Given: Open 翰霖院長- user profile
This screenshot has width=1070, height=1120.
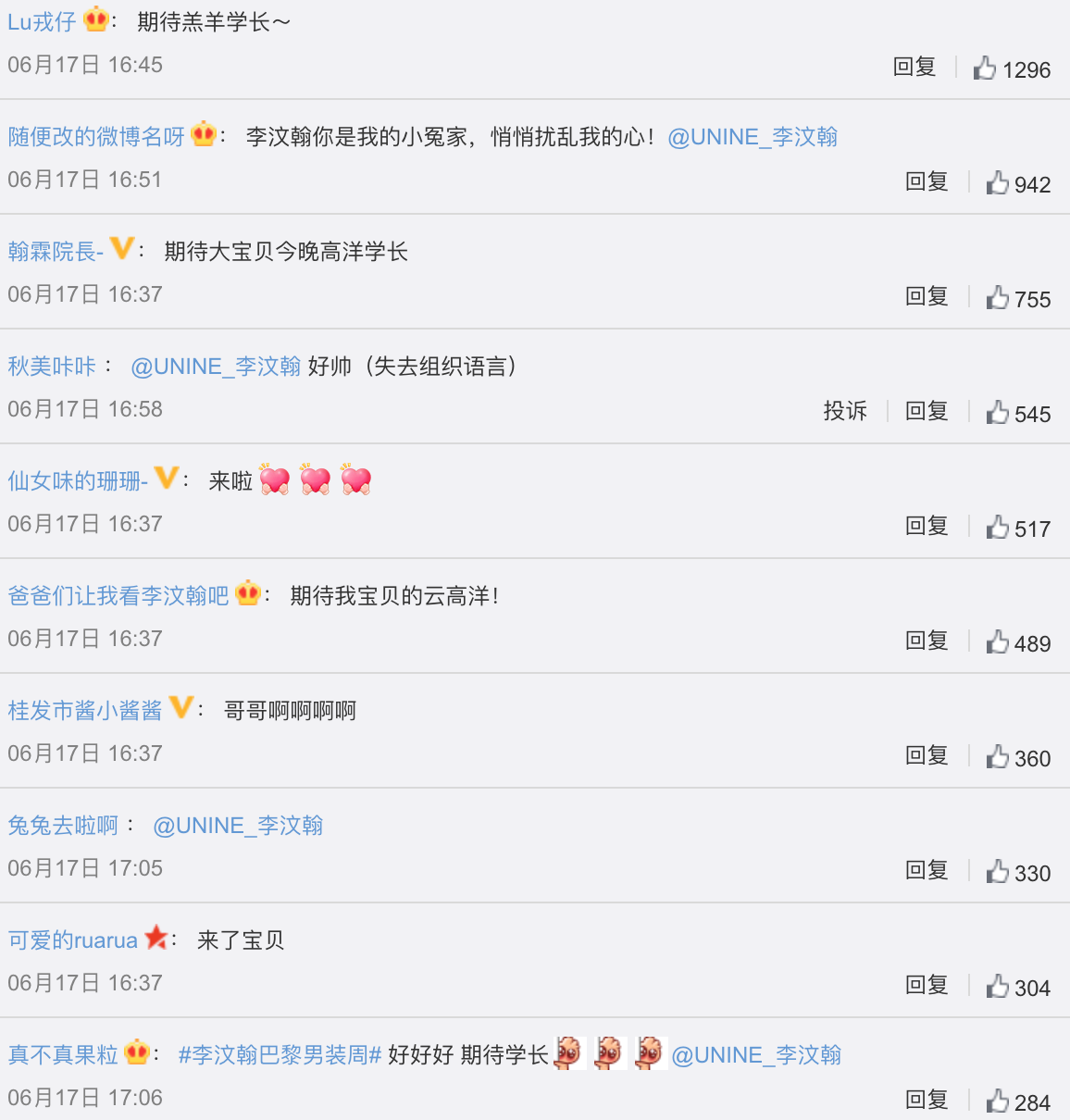Looking at the screenshot, I should tap(56, 252).
